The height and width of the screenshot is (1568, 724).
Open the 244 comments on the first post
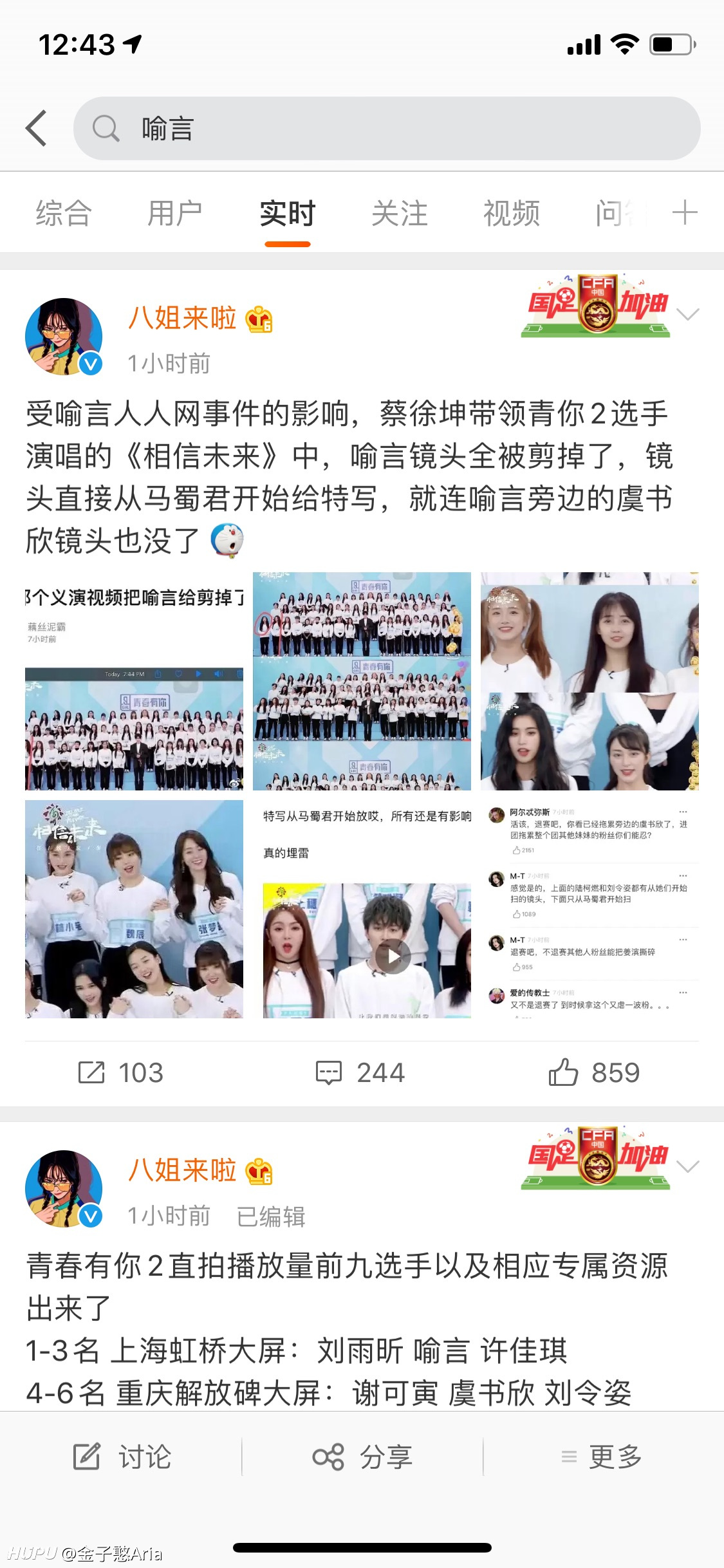point(360,1072)
